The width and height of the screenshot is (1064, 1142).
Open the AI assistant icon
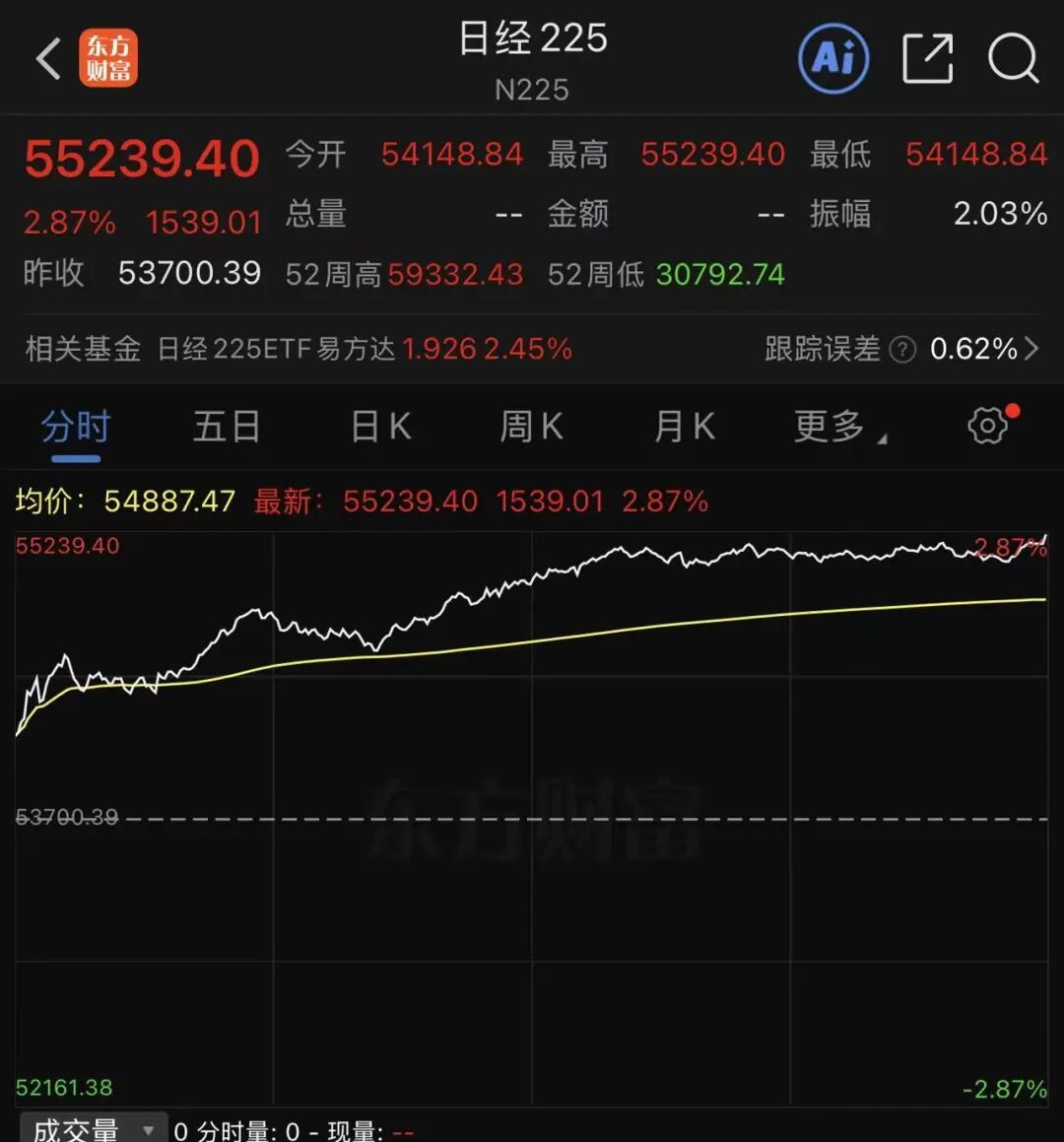(833, 58)
